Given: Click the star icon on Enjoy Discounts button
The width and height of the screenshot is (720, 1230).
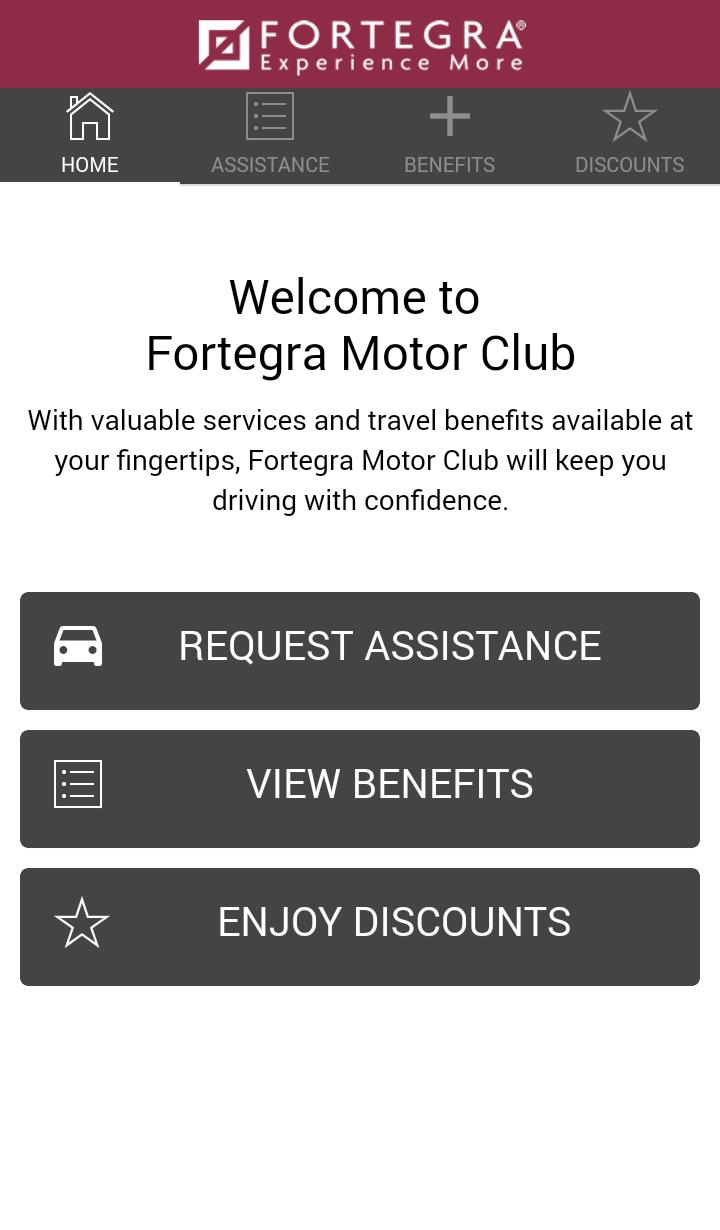Looking at the screenshot, I should tap(81, 922).
